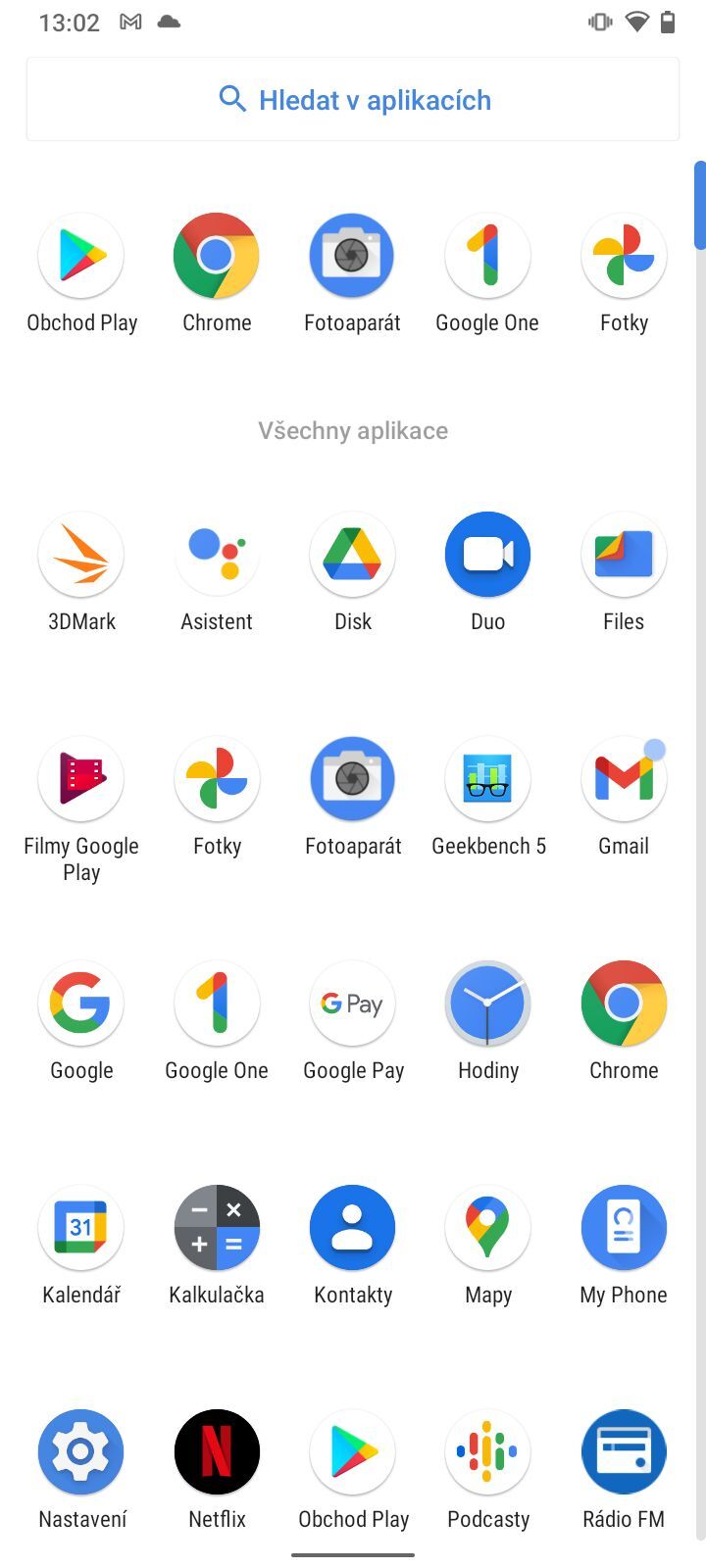Launch the Kalkulačka calculator
Viewport: 706px width, 1568px height.
tap(217, 1227)
